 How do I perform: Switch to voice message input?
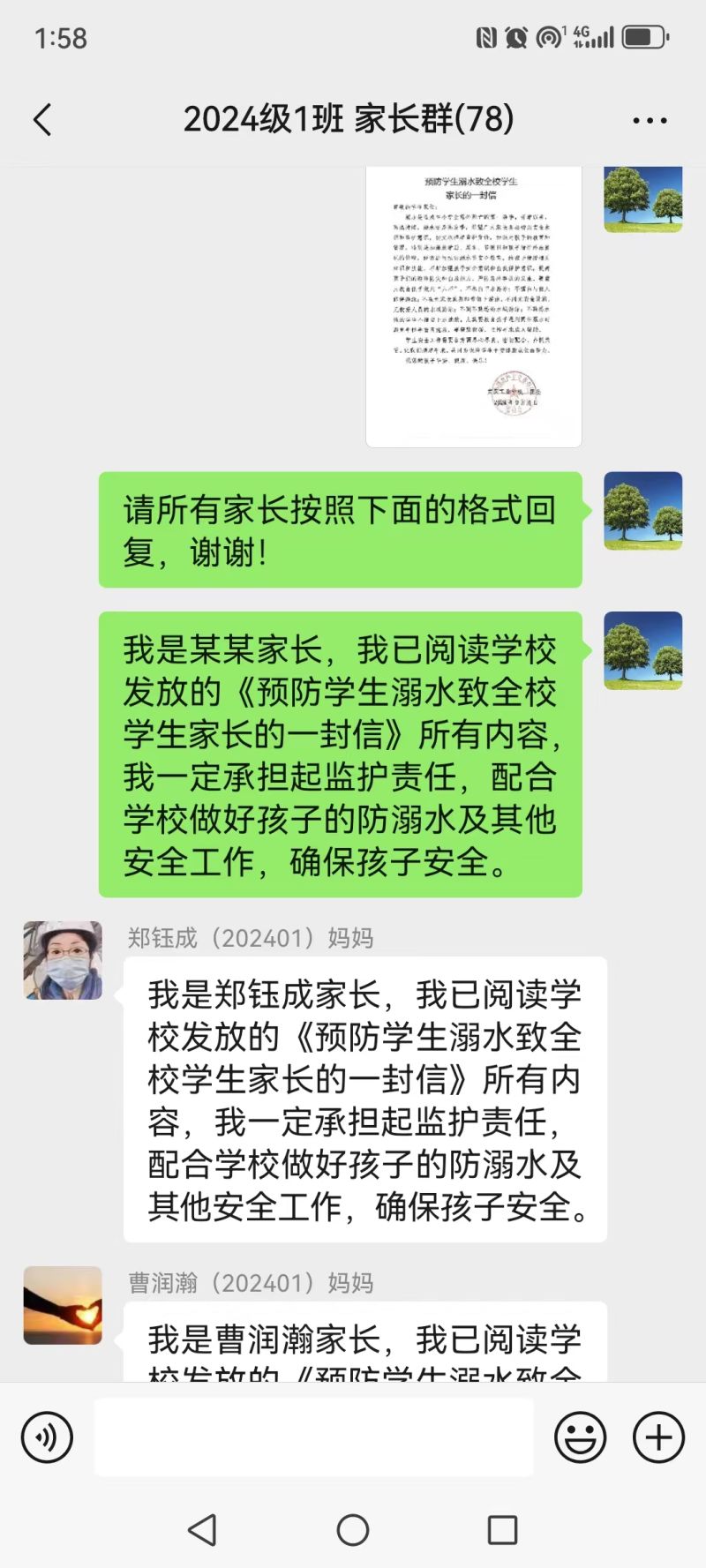tap(47, 1437)
